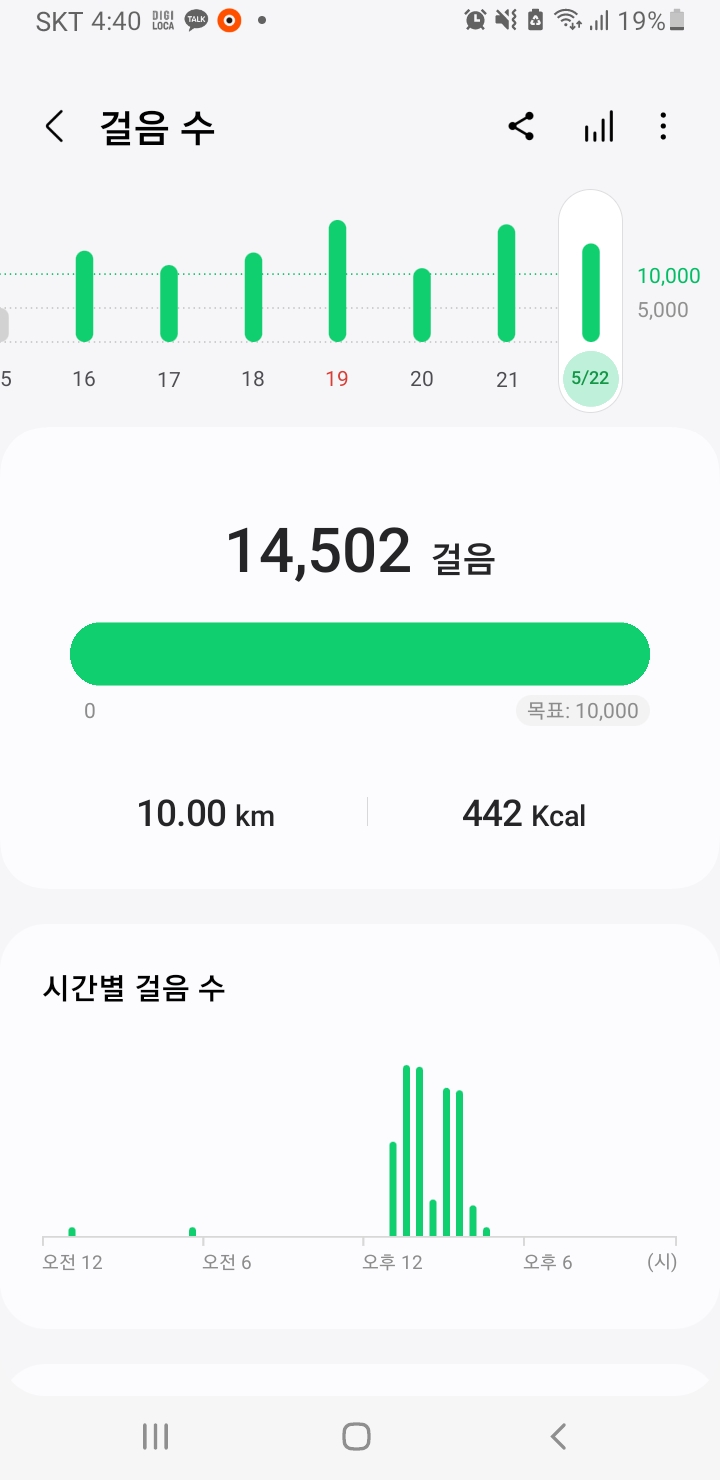The height and width of the screenshot is (1480, 720).
Task: Select the day 21 step bar
Action: point(507,283)
